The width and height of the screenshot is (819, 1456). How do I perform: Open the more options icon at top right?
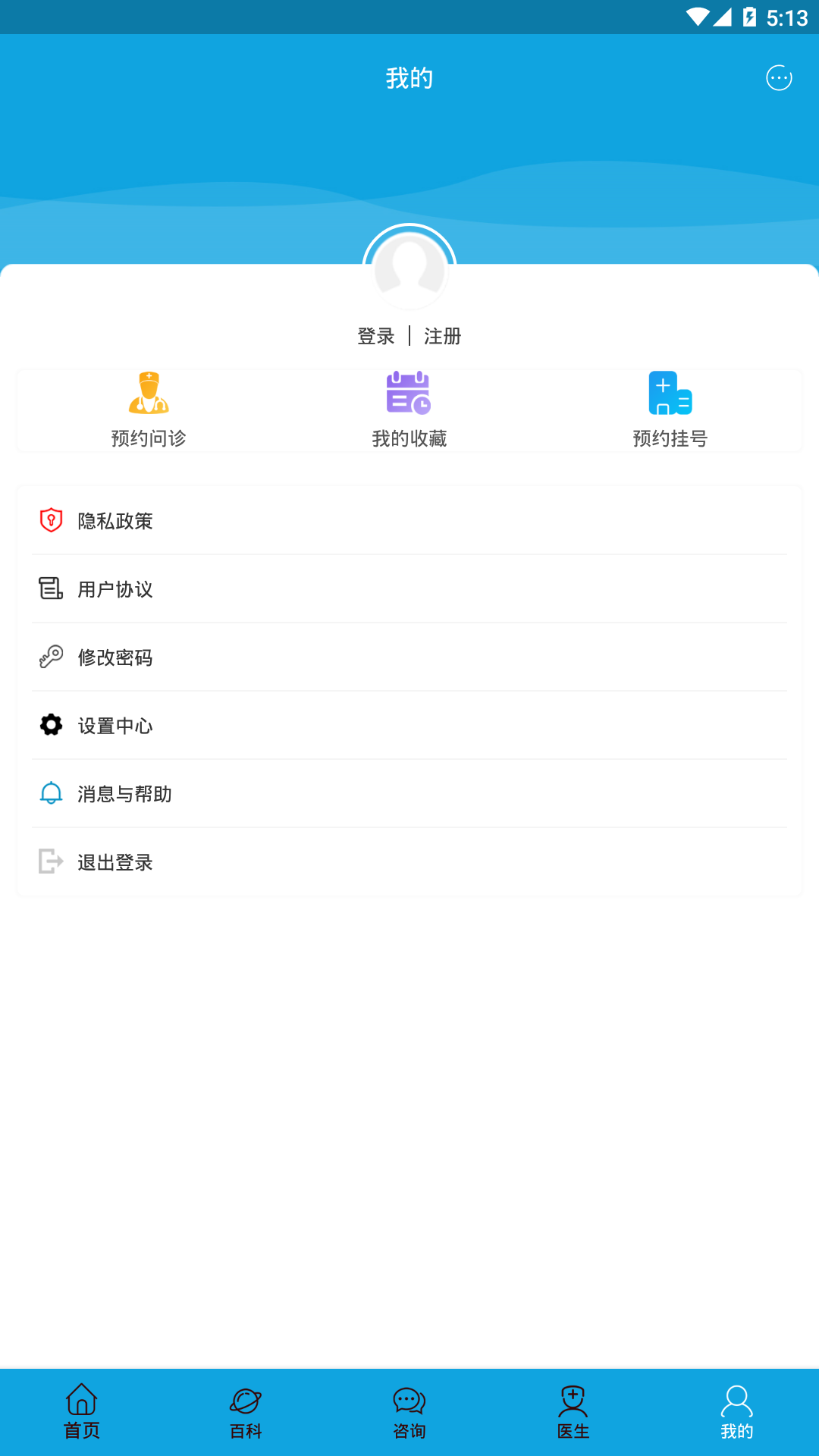(778, 77)
